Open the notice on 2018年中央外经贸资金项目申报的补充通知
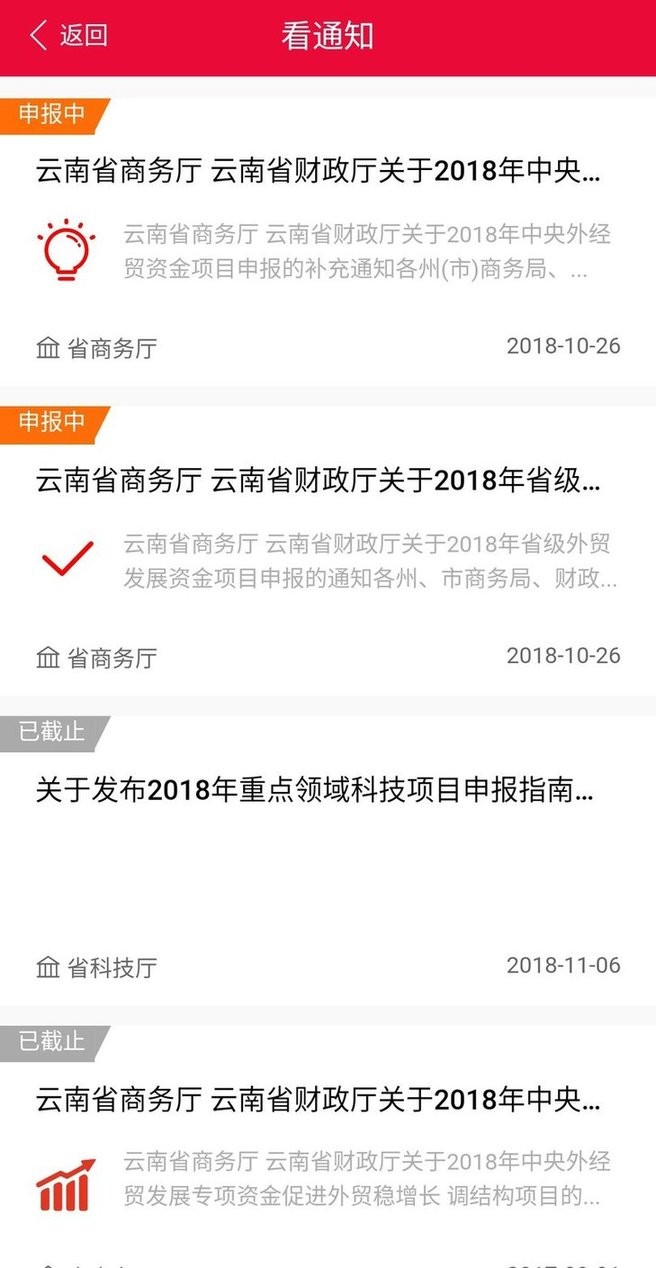Screen dimensions: 656x1268 [319, 172]
